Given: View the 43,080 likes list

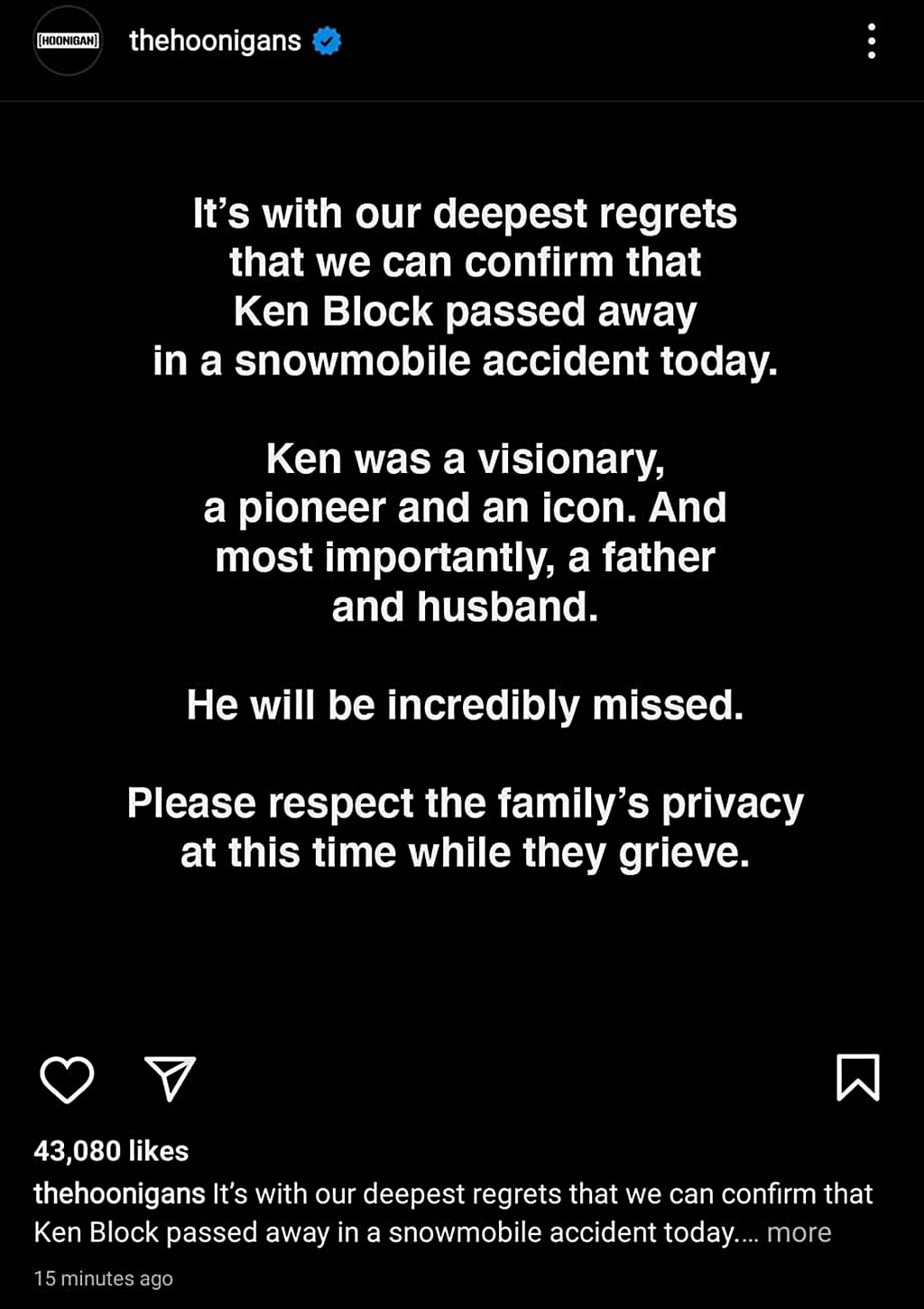Looking at the screenshot, I should click(111, 1151).
